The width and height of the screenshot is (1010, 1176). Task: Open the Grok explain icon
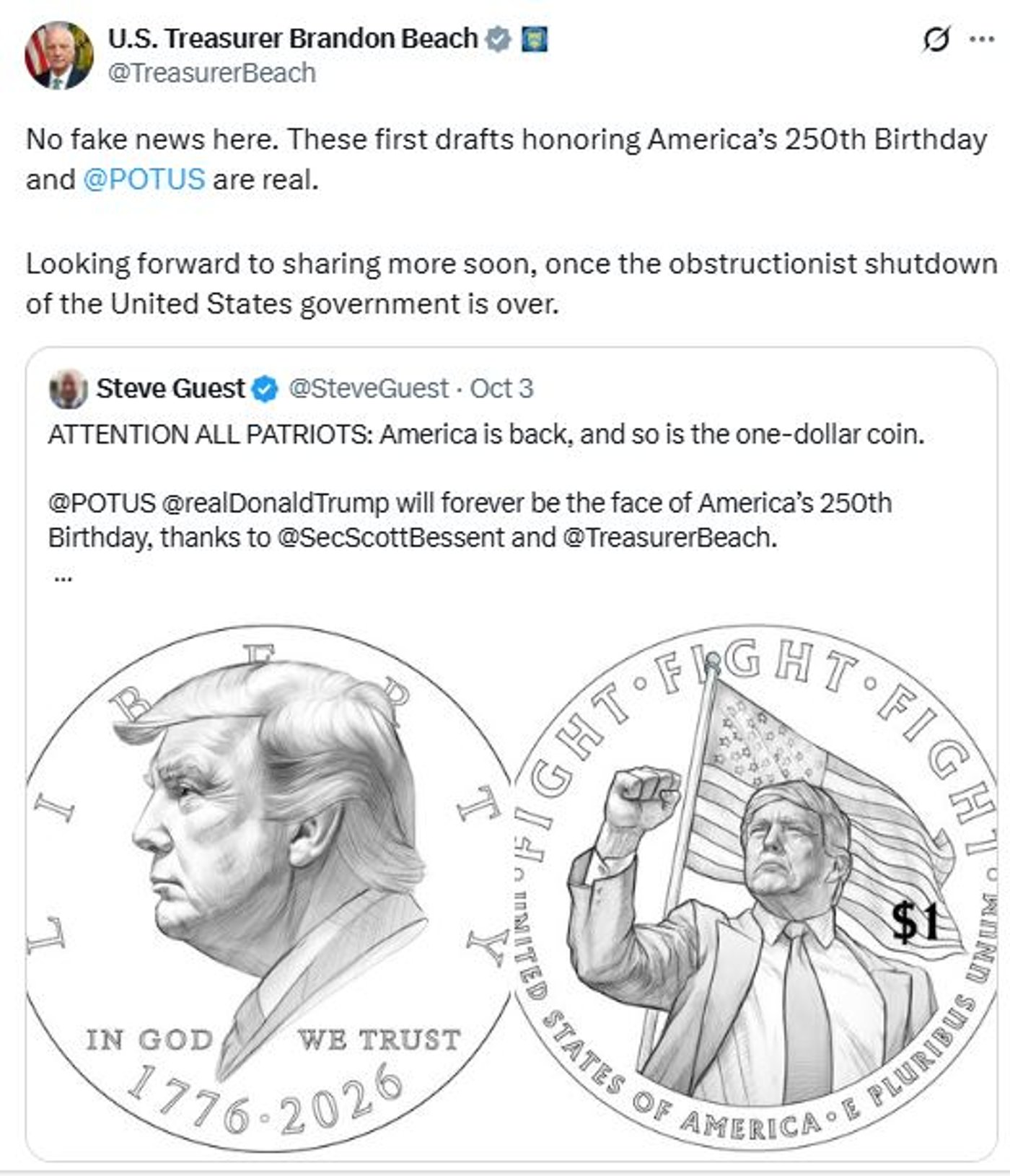[x=936, y=39]
